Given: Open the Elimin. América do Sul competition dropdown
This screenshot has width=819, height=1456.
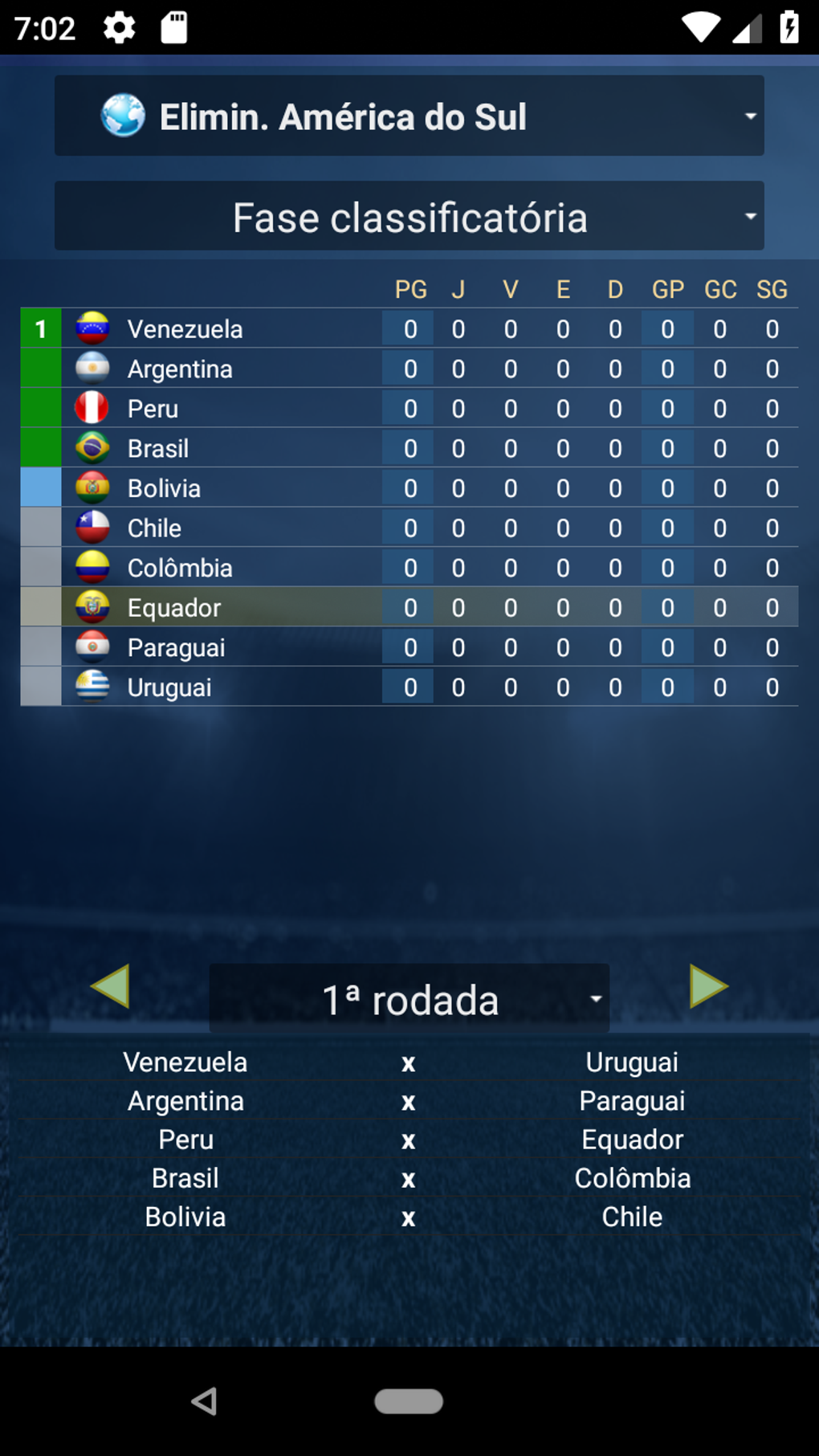Looking at the screenshot, I should click(409, 116).
